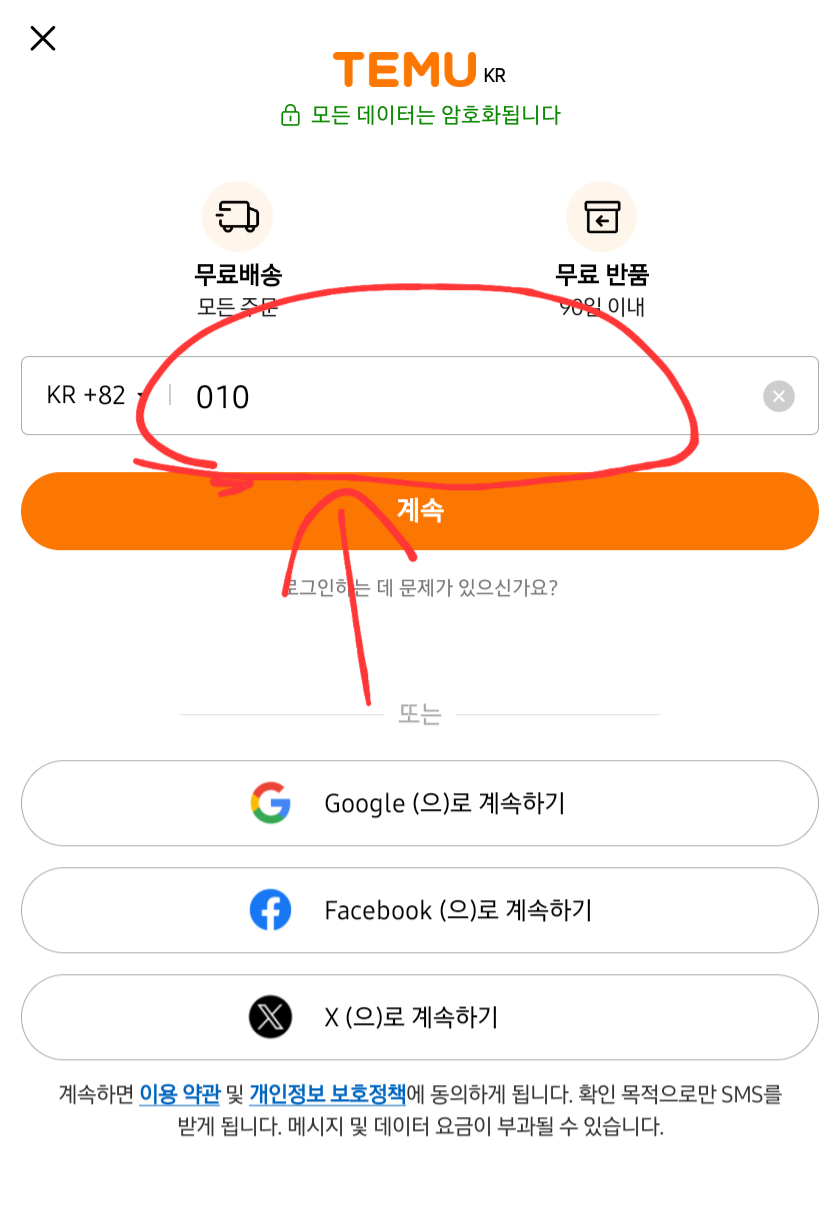
Task: Select Facebook (으)로 계속하기
Action: pos(420,910)
